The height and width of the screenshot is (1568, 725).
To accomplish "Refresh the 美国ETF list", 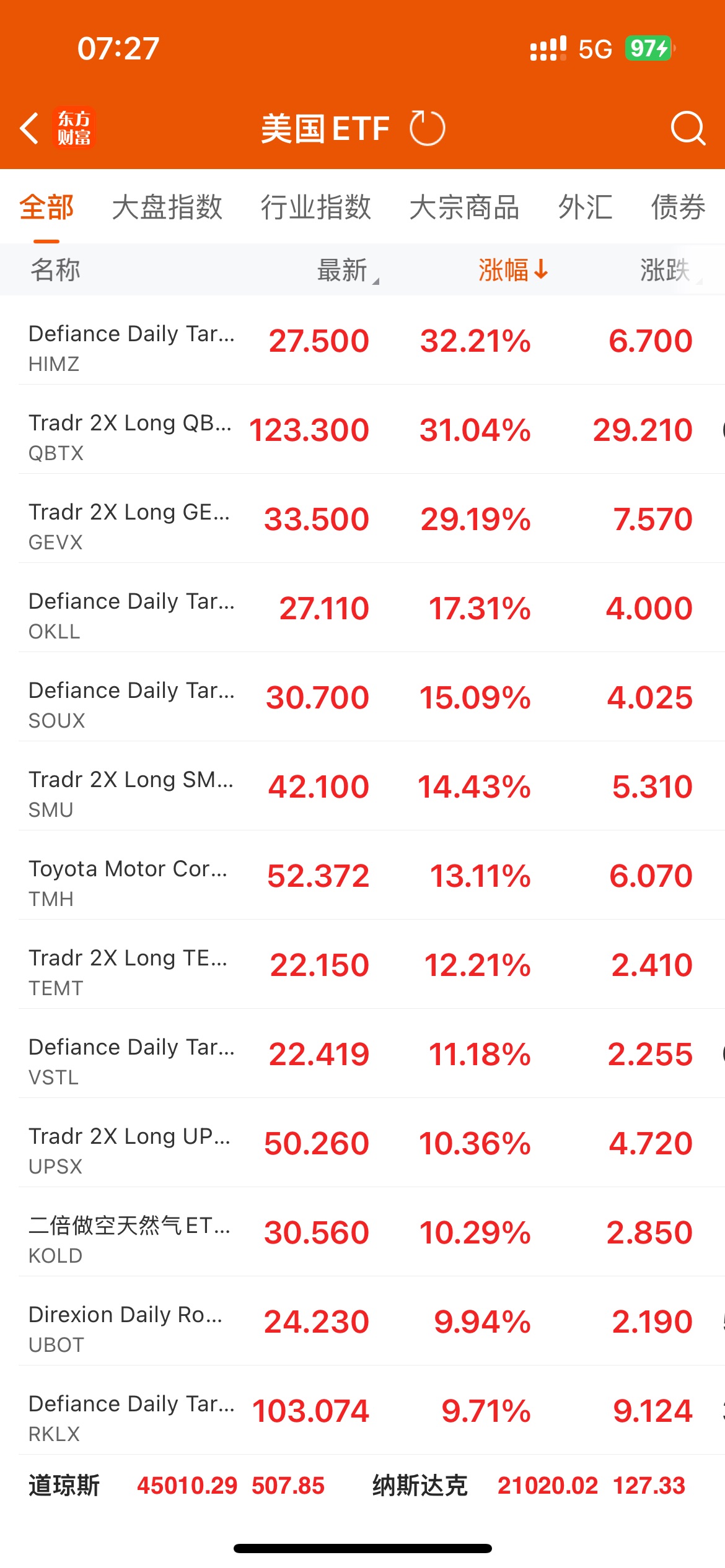I will [427, 128].
